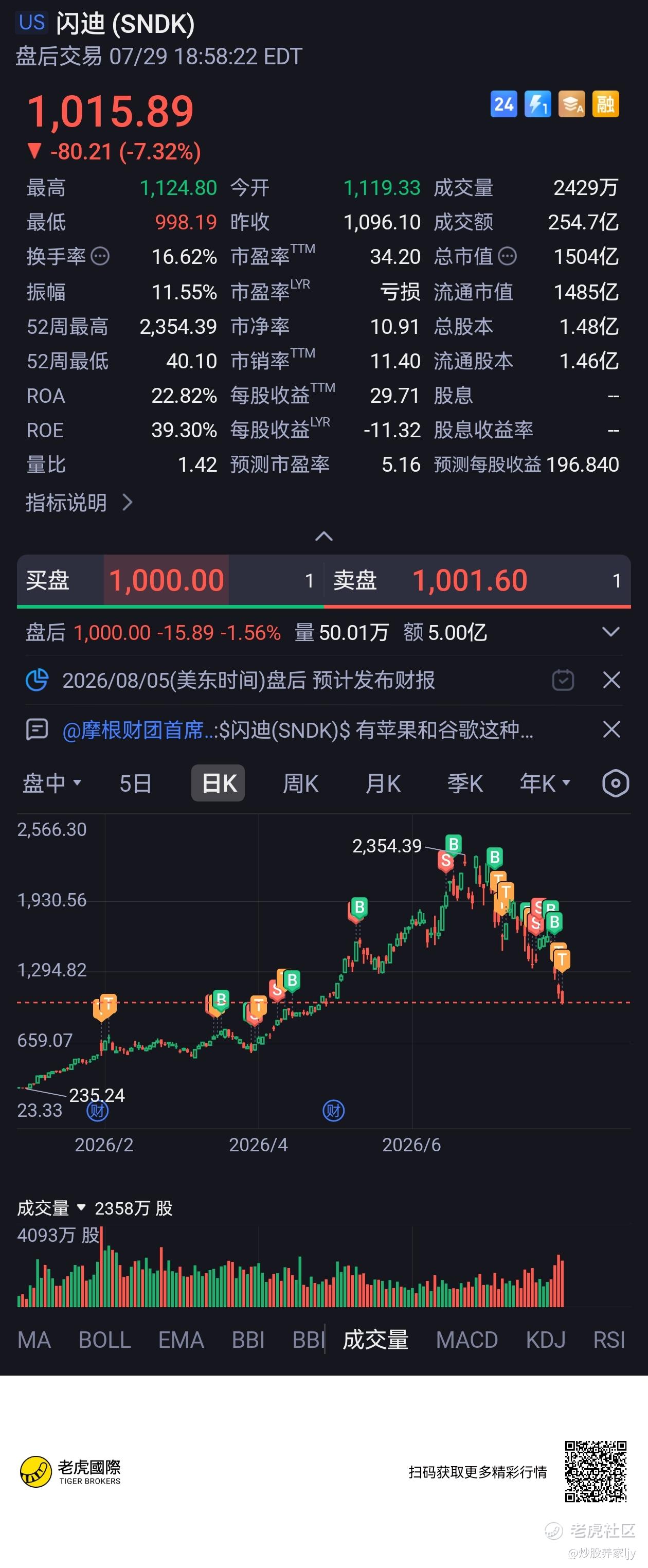Open the chart settings icon

tap(615, 783)
